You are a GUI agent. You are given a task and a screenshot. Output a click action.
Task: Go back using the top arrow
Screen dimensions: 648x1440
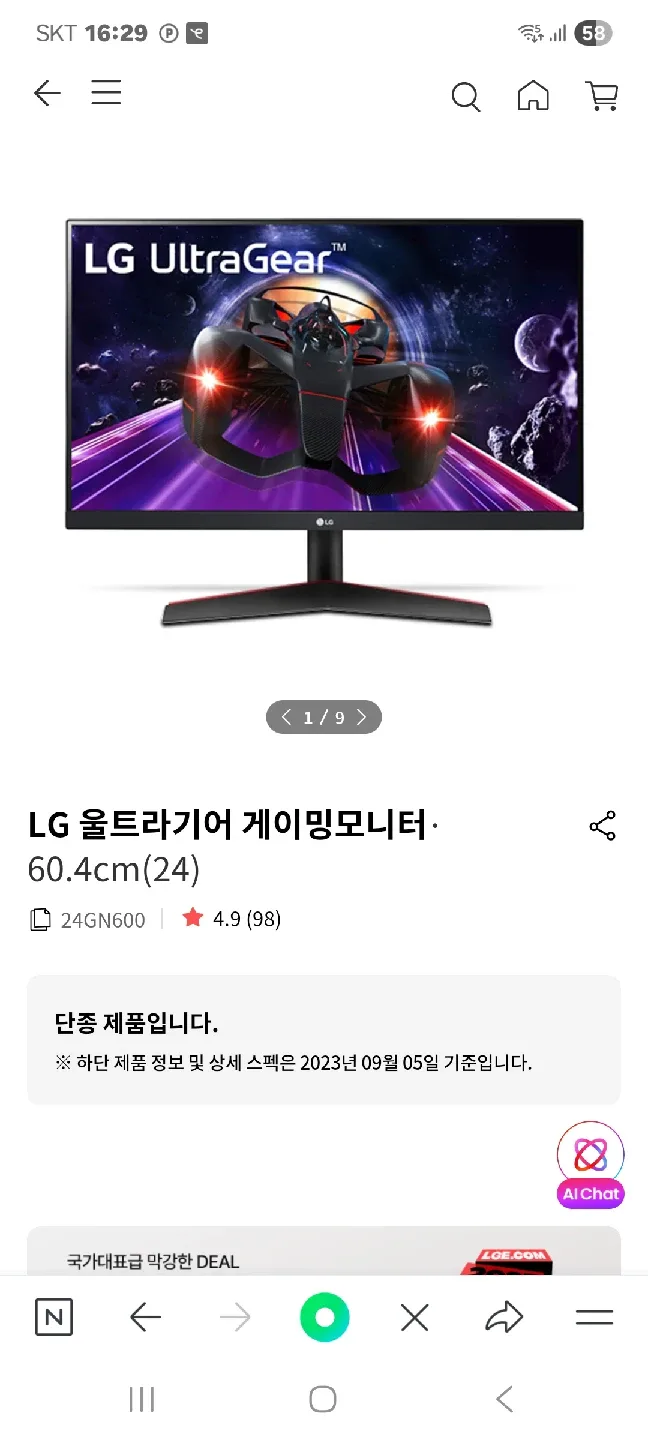pyautogui.click(x=47, y=94)
